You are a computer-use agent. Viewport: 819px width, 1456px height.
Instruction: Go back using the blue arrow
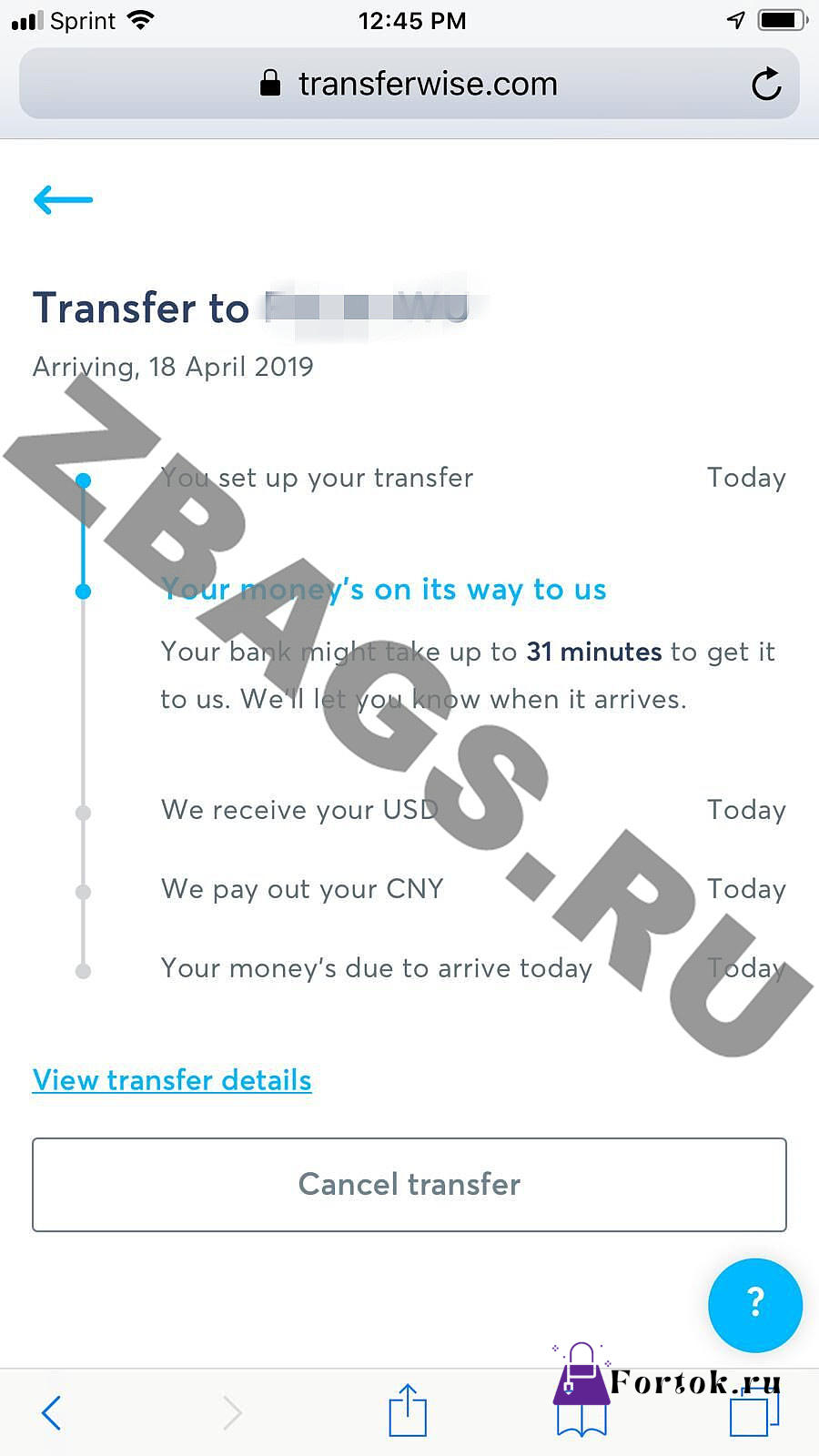pos(63,199)
